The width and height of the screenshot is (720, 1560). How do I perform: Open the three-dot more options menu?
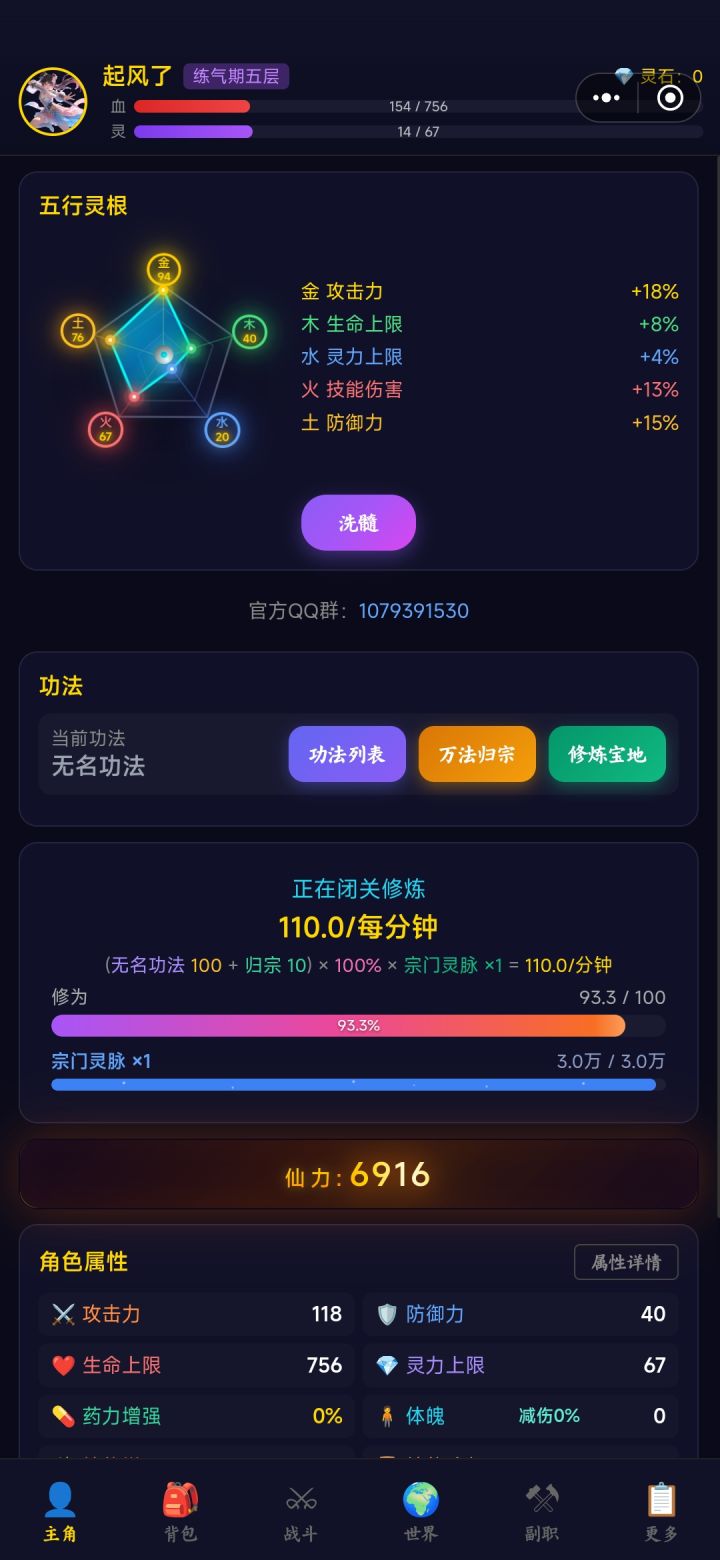tap(607, 97)
